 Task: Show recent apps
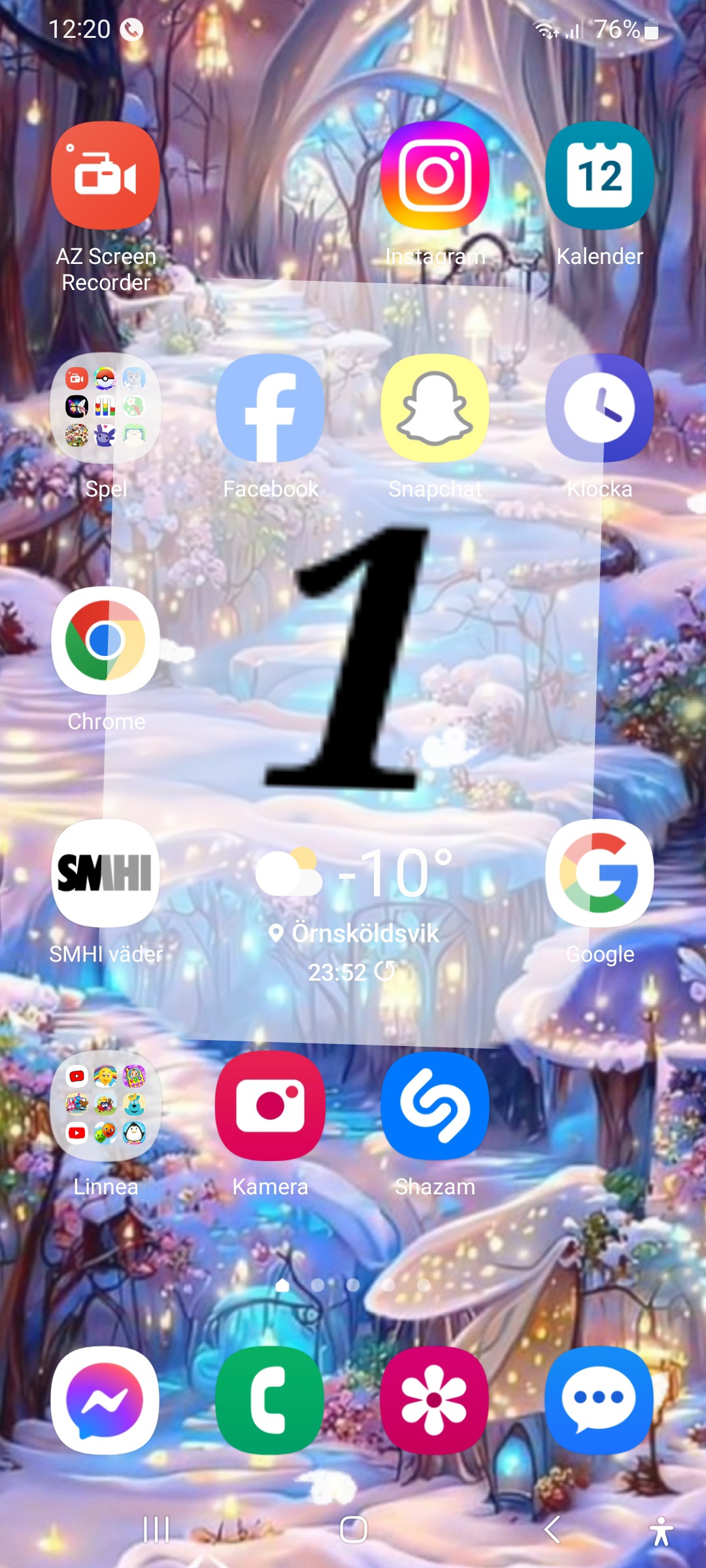156,1529
